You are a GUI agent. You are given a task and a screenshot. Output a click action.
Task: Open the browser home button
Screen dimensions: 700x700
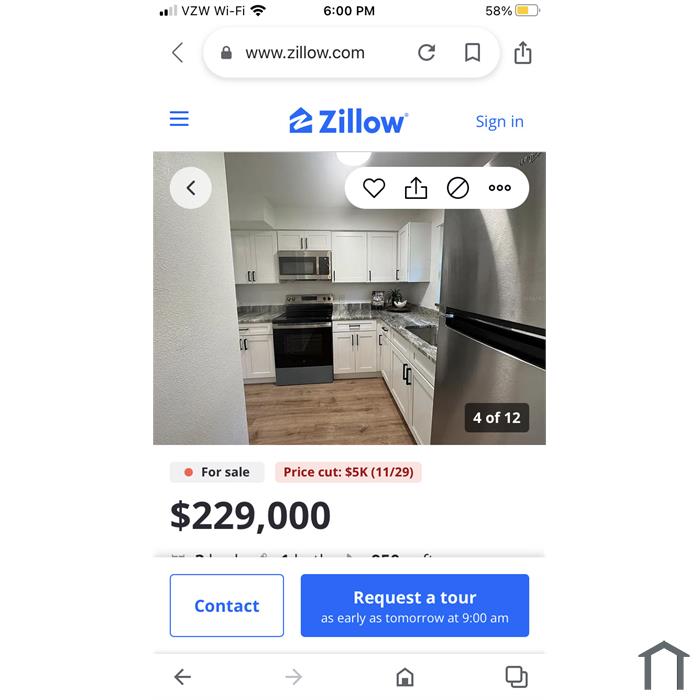click(405, 677)
